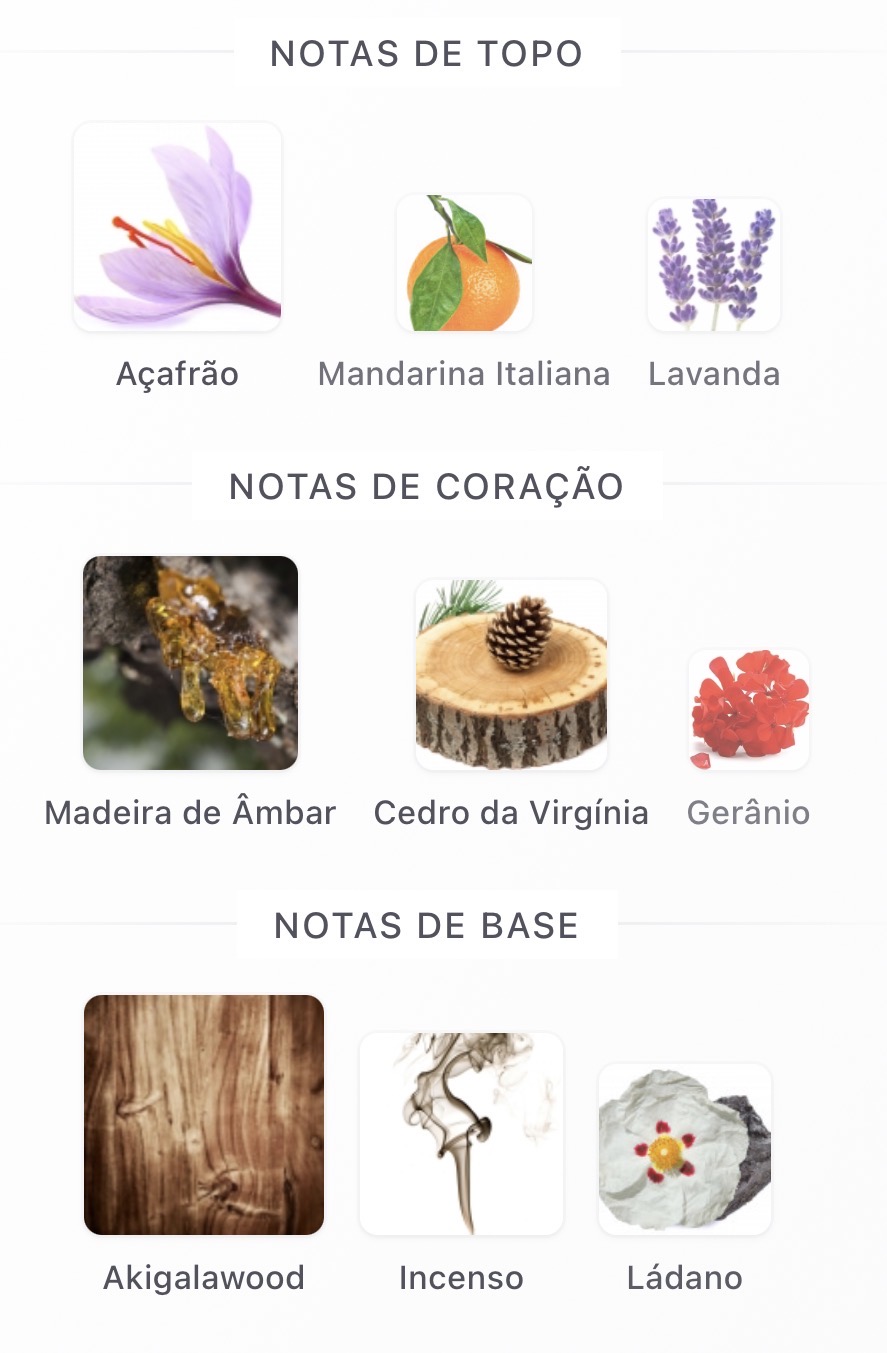Select the Ládano note tile
This screenshot has width=887, height=1353.
point(685,1149)
